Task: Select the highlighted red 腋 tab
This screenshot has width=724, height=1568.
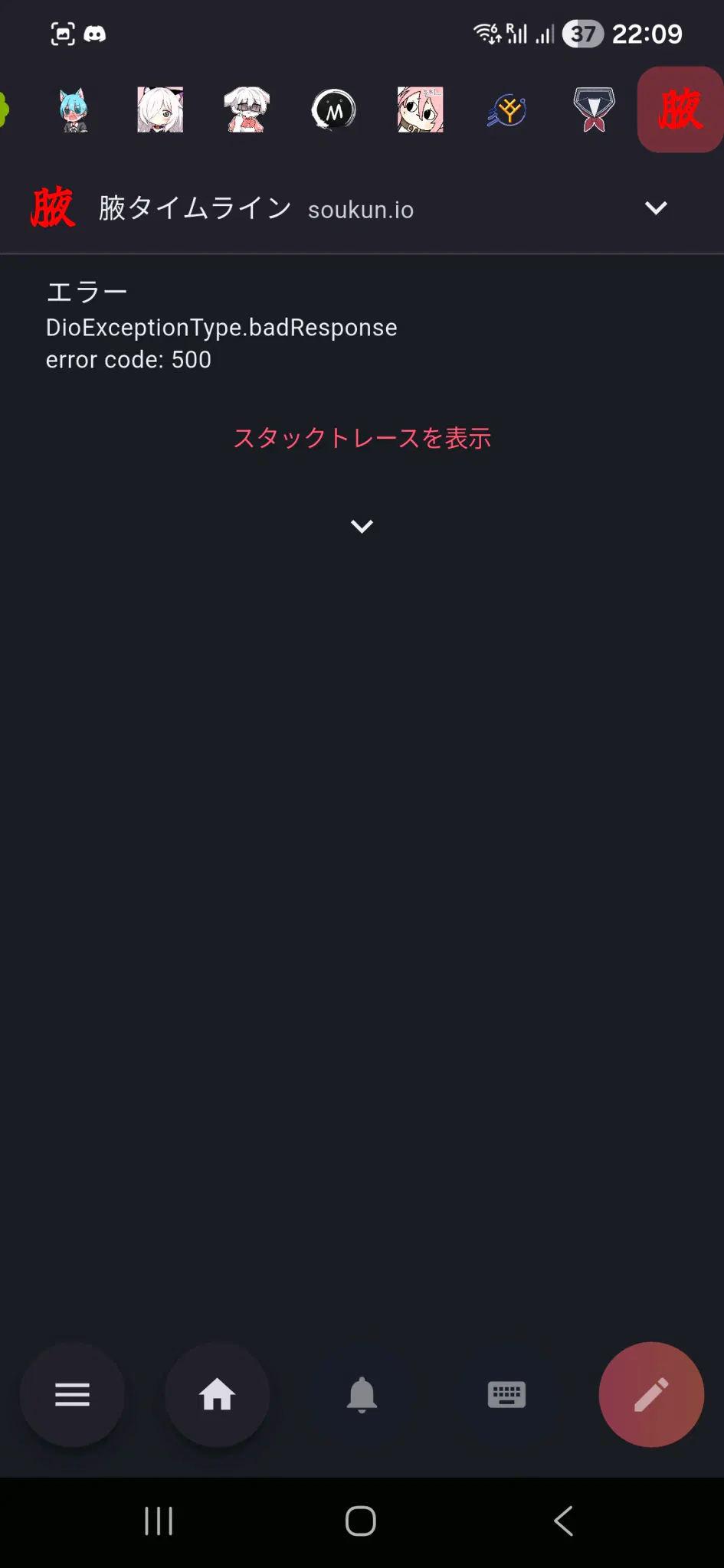Action: point(680,110)
